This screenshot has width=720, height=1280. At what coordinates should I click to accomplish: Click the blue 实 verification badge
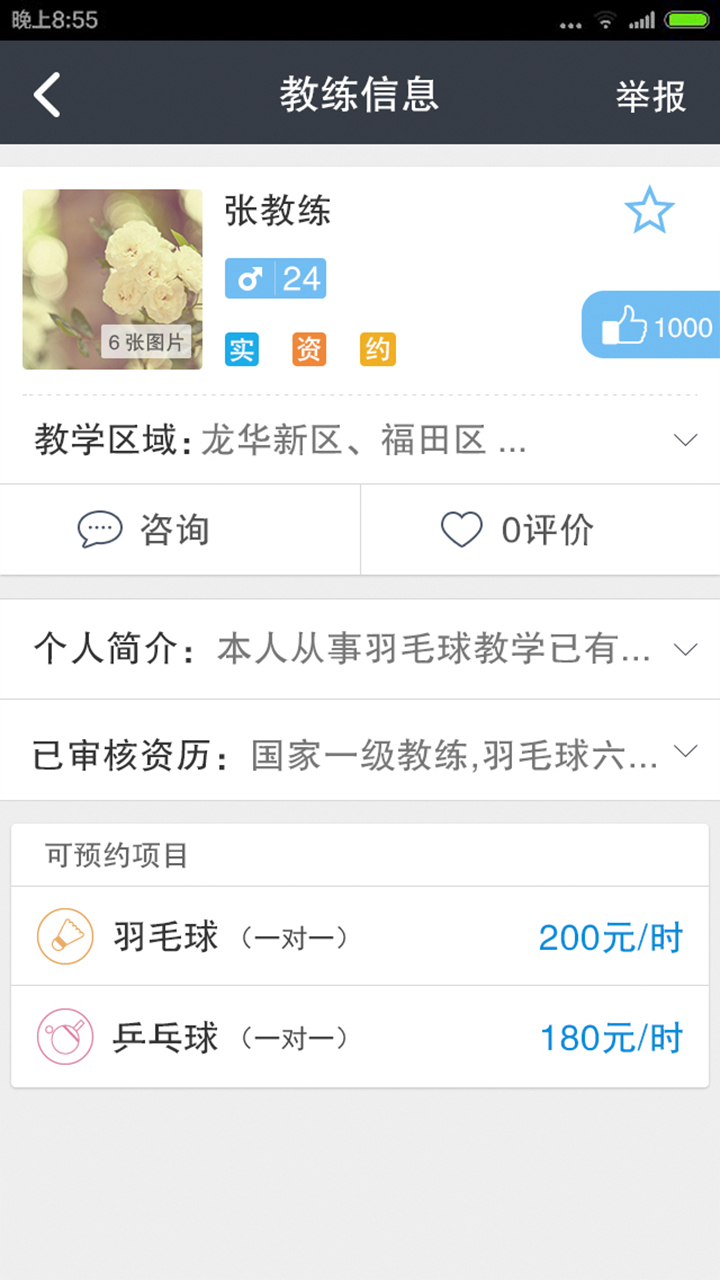pyautogui.click(x=241, y=349)
